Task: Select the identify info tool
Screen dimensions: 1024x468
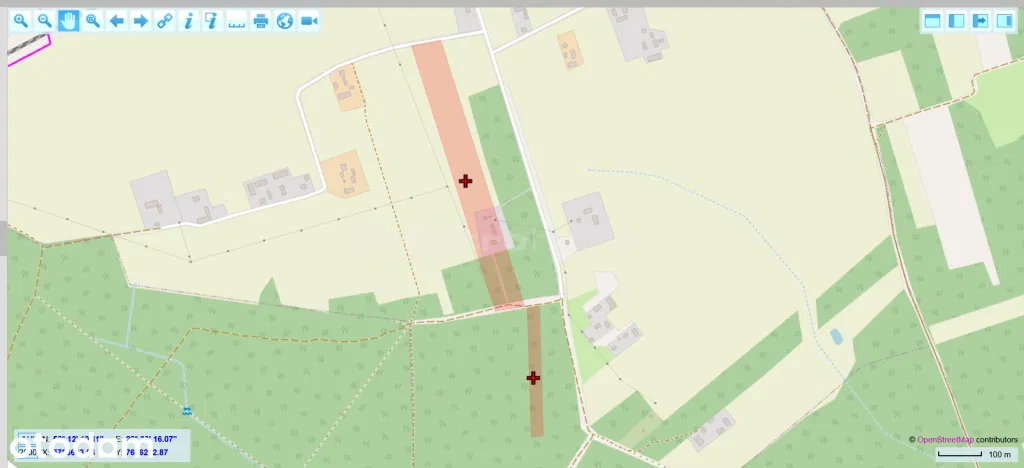Action: pyautogui.click(x=188, y=21)
